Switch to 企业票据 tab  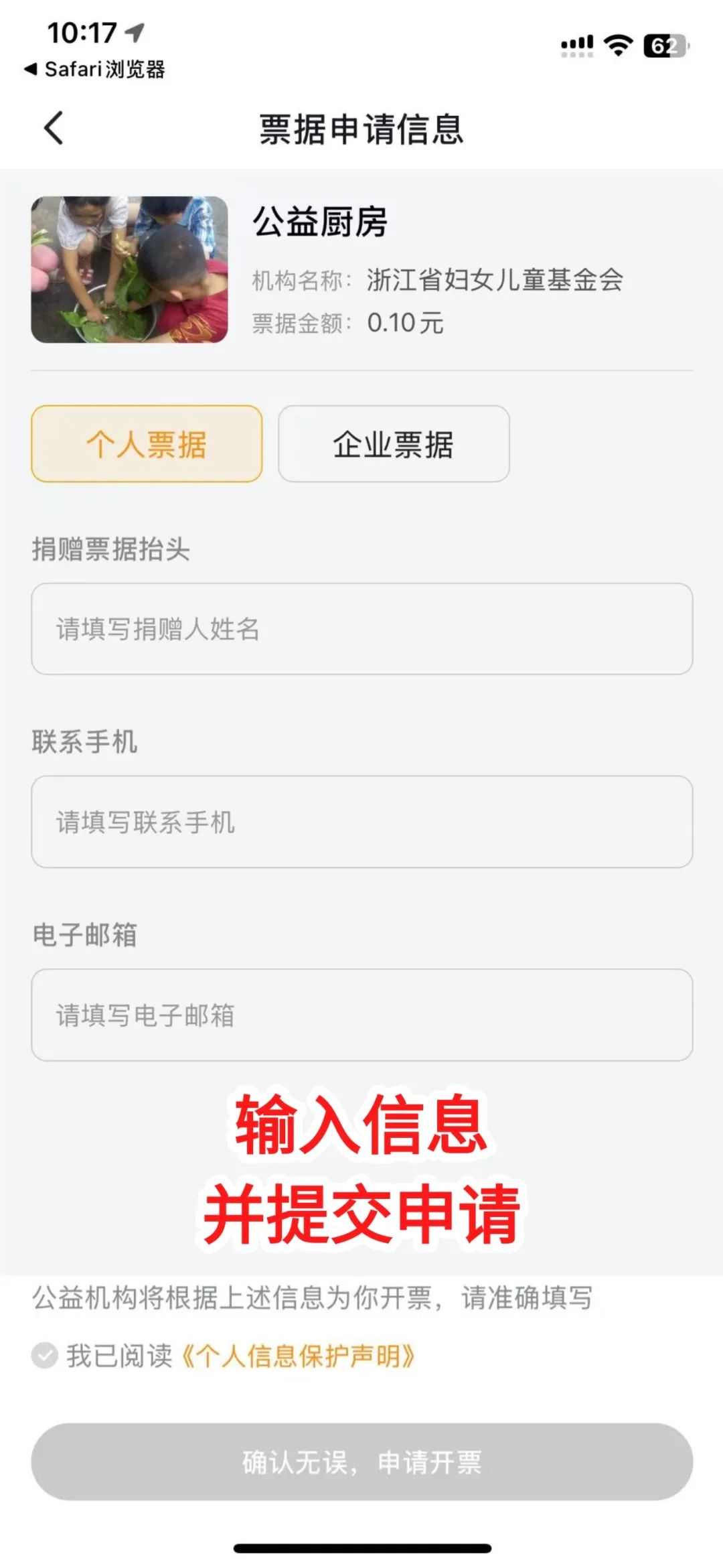pos(394,444)
